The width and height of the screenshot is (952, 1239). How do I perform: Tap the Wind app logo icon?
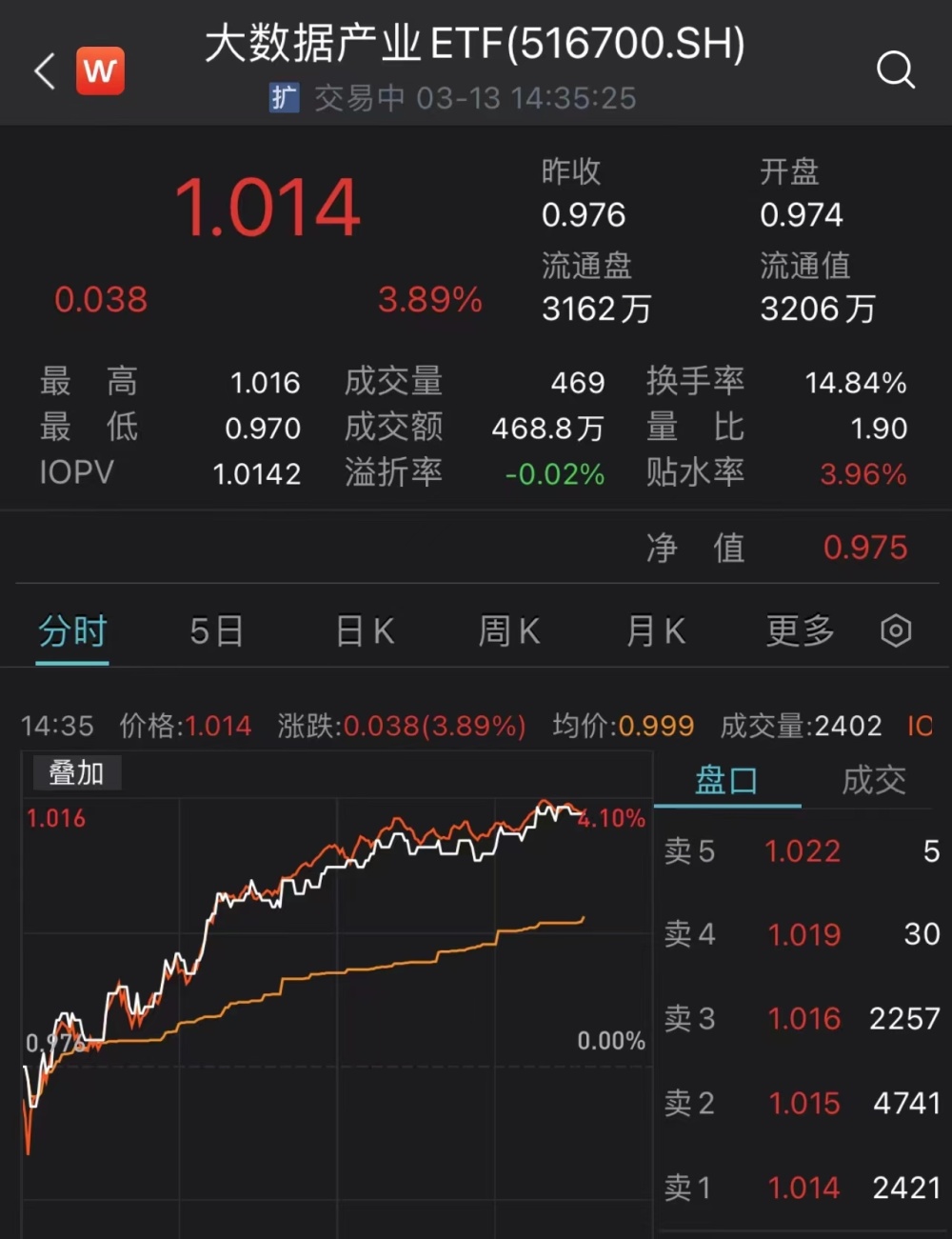tap(100, 70)
